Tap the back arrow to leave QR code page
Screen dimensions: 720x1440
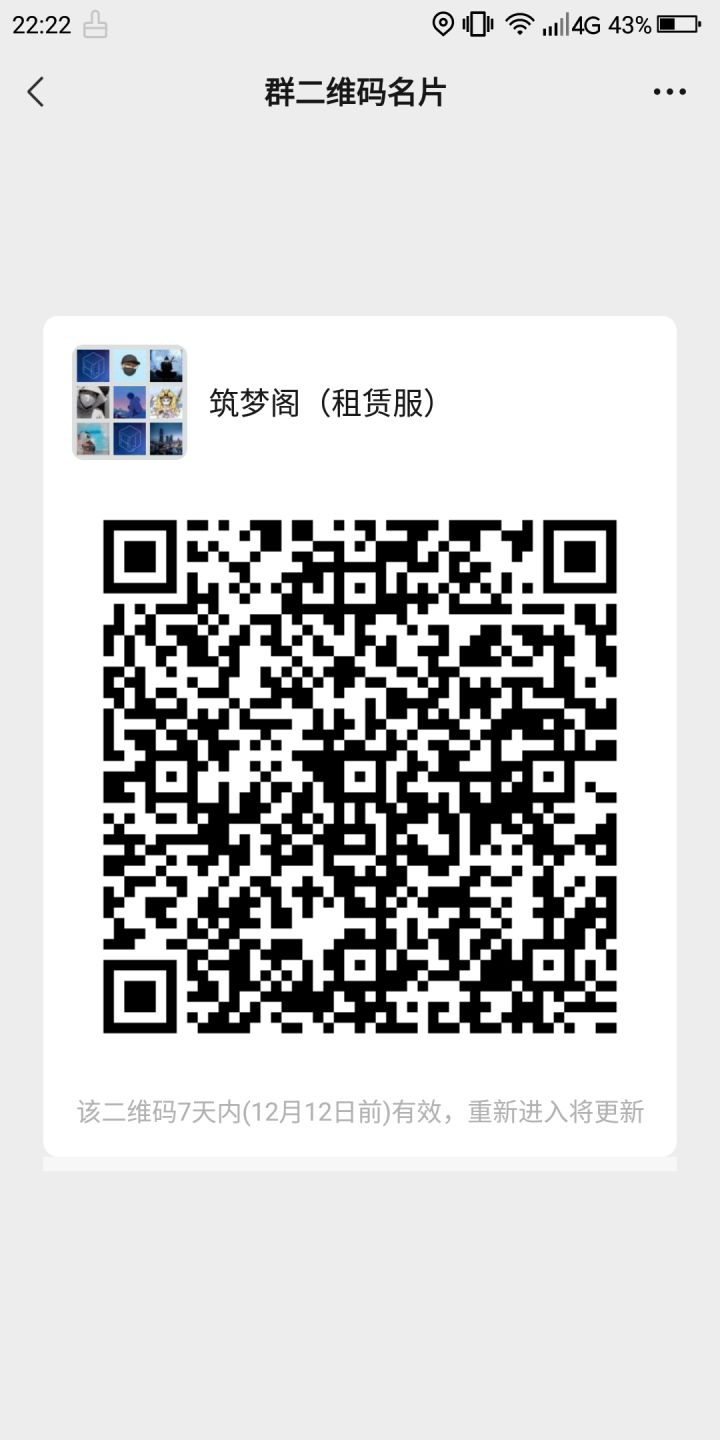click(35, 91)
